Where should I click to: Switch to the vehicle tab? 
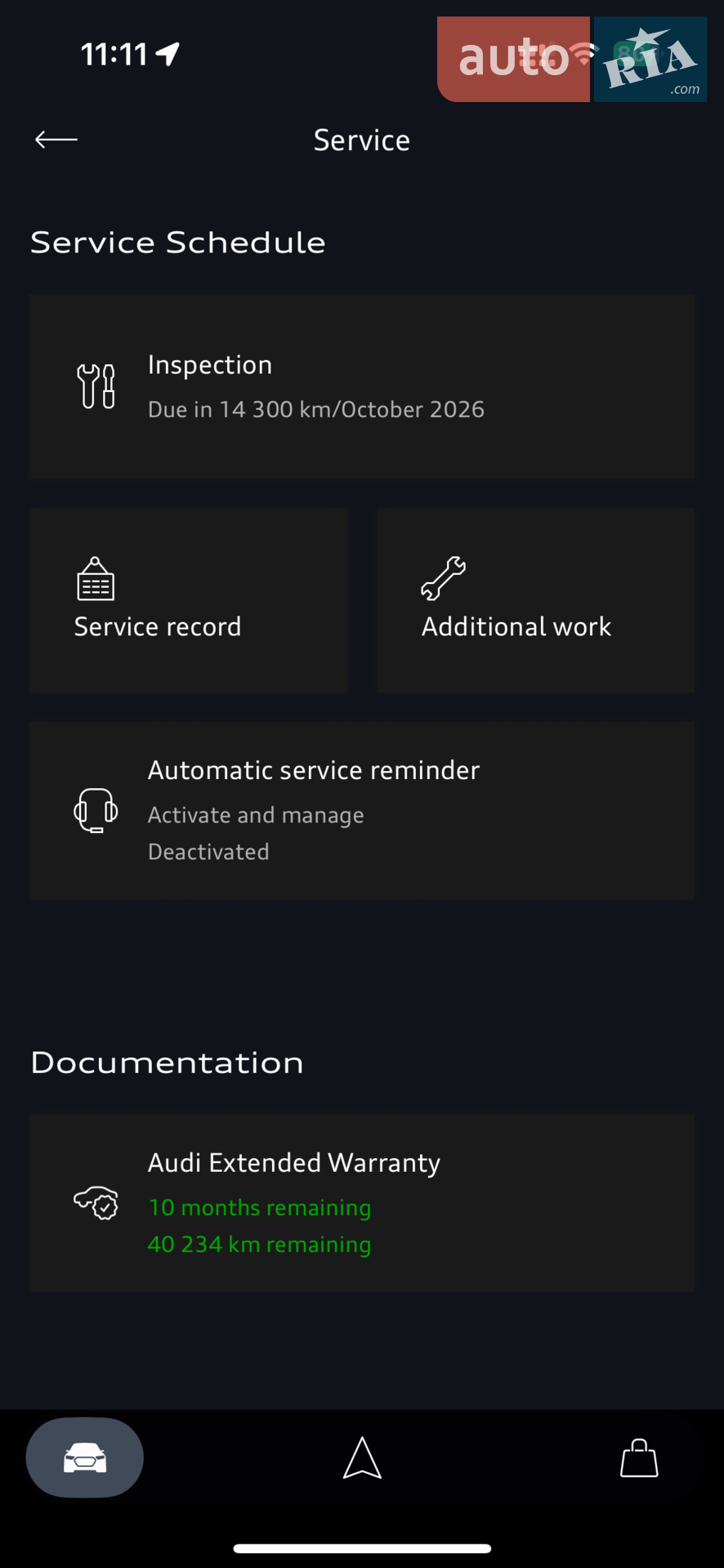click(85, 1458)
